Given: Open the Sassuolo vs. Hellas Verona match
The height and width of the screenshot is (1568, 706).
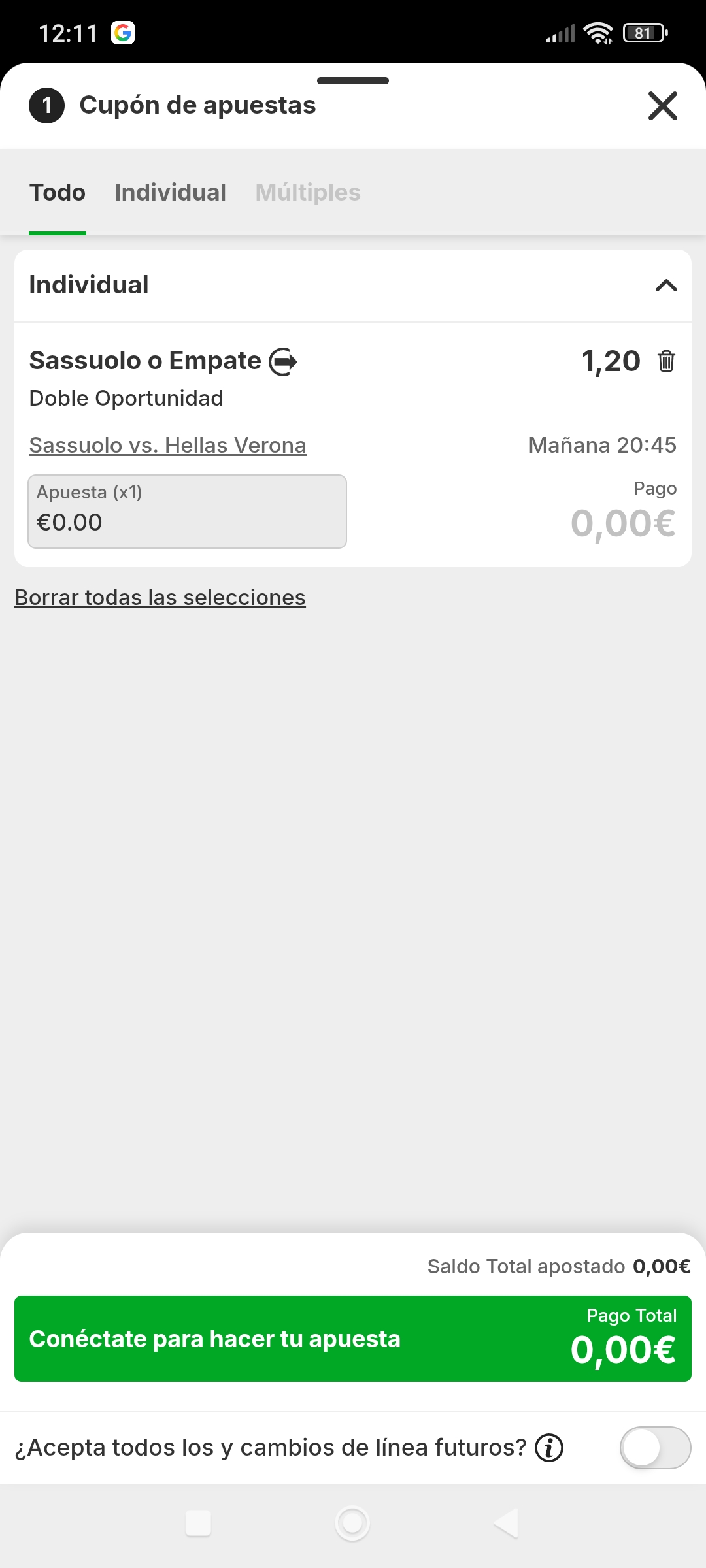Looking at the screenshot, I should point(167,446).
